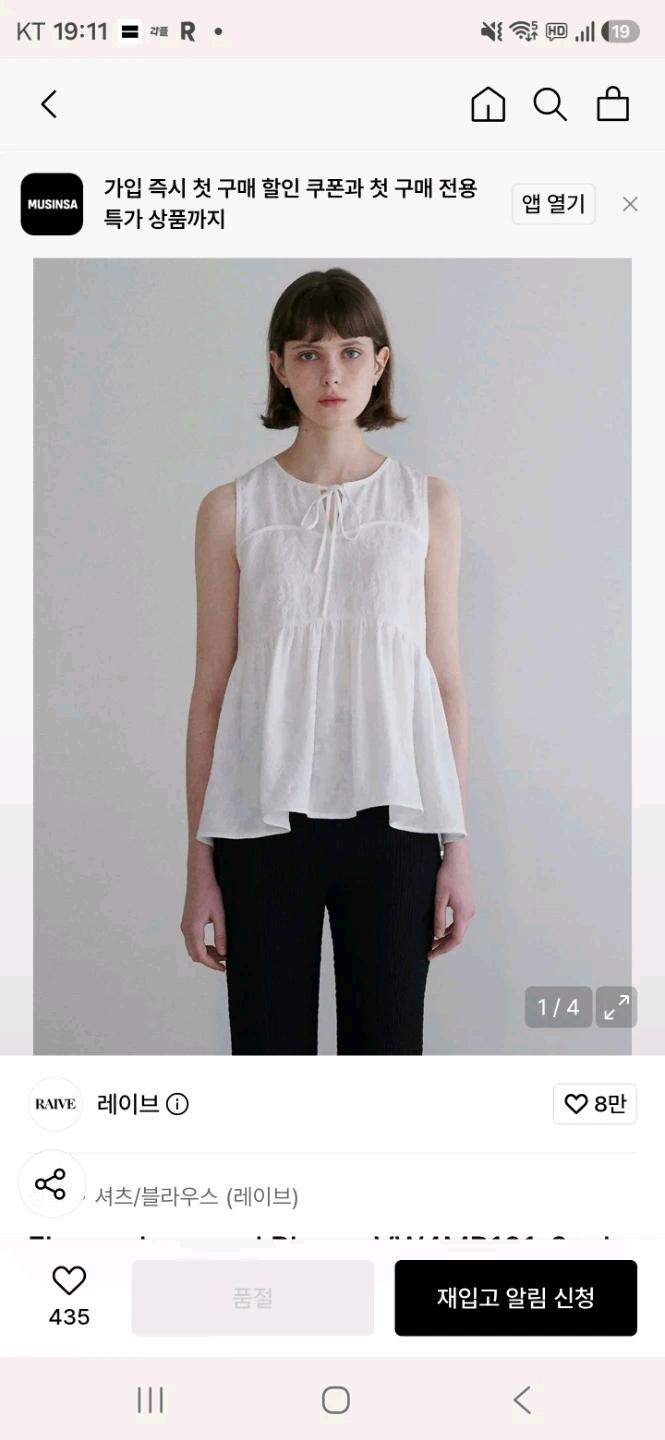The width and height of the screenshot is (665, 1440).
Task: Like this product via the 435 heart
Action: pyautogui.click(x=69, y=1296)
